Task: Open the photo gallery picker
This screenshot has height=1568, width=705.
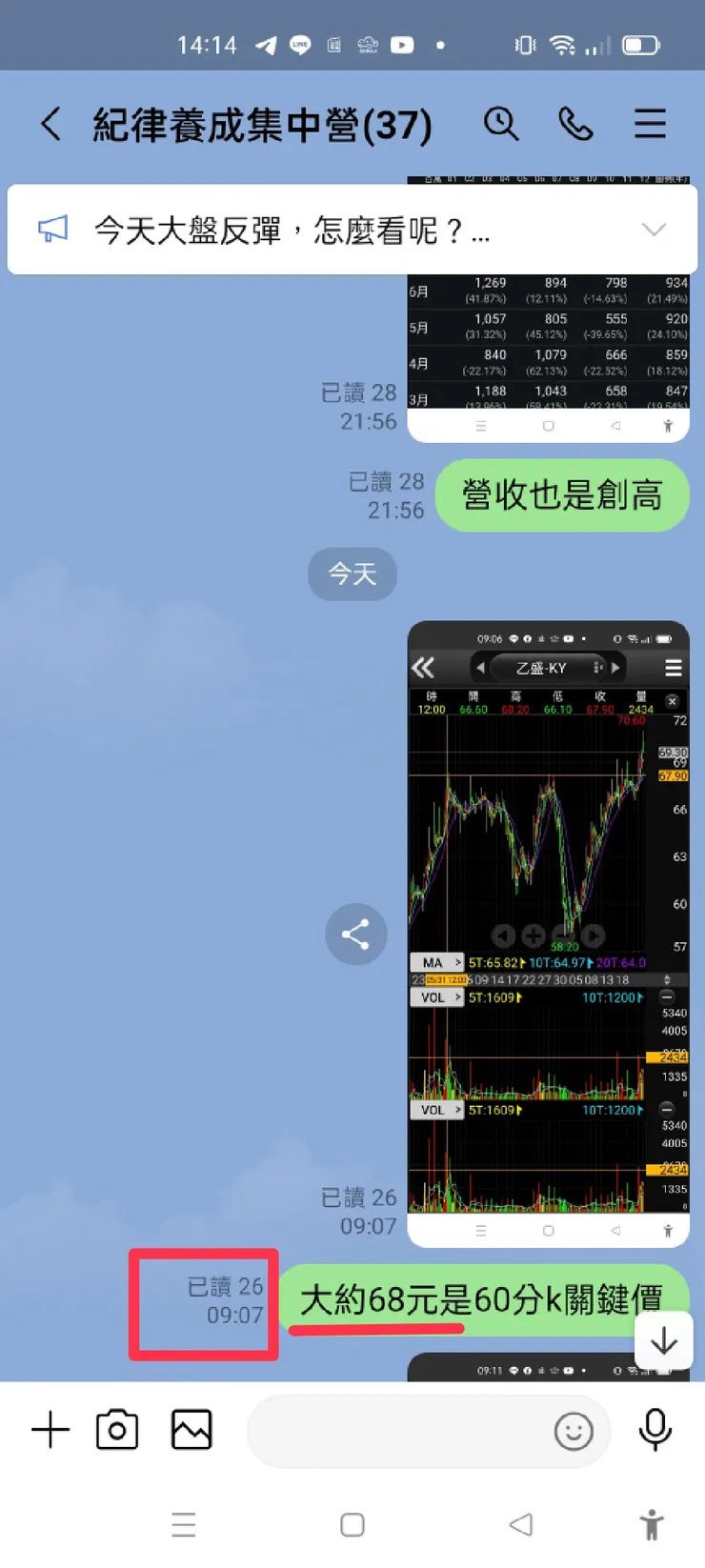Action: (190, 1429)
